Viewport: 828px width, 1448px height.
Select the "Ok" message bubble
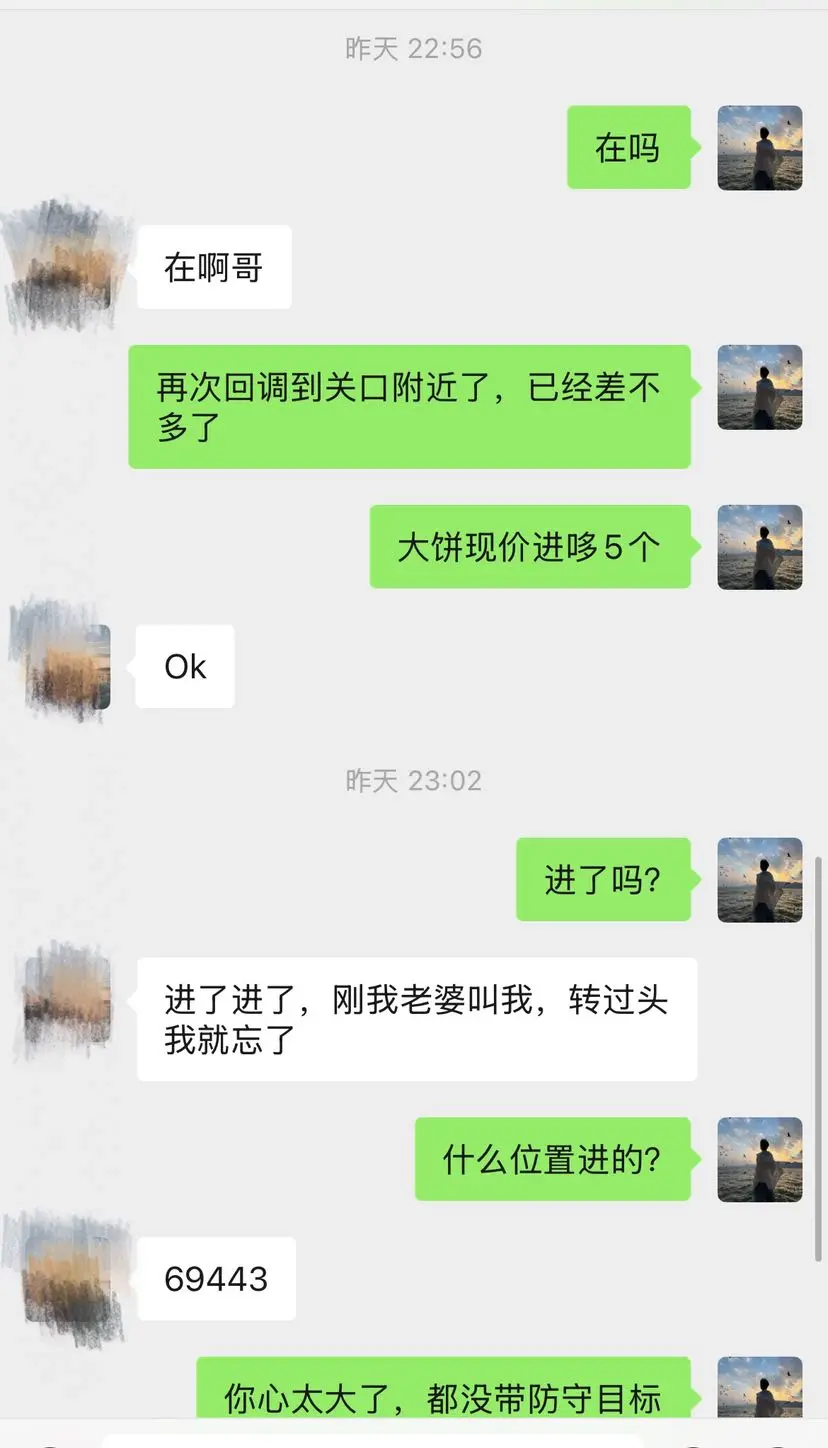[184, 665]
